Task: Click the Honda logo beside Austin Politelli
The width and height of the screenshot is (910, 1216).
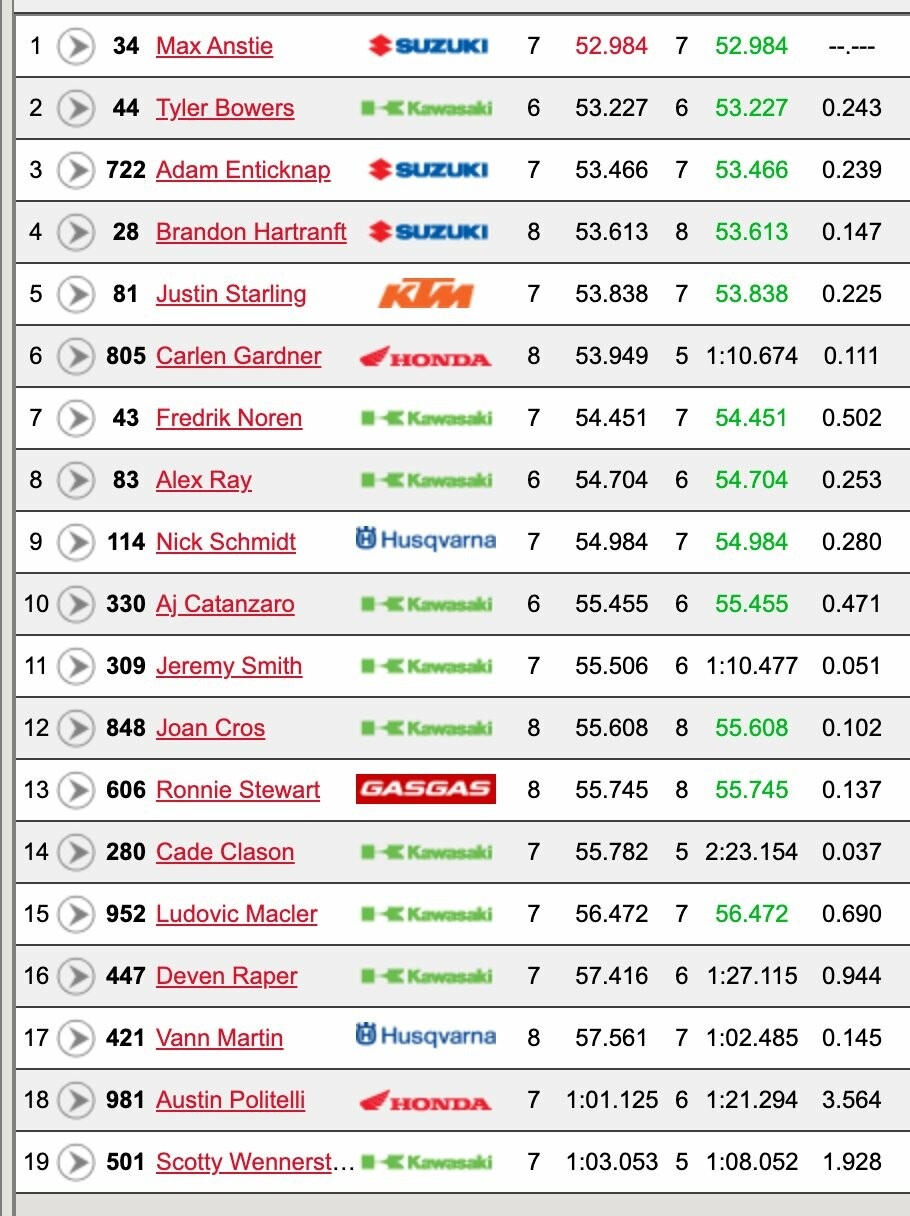Action: [426, 1100]
